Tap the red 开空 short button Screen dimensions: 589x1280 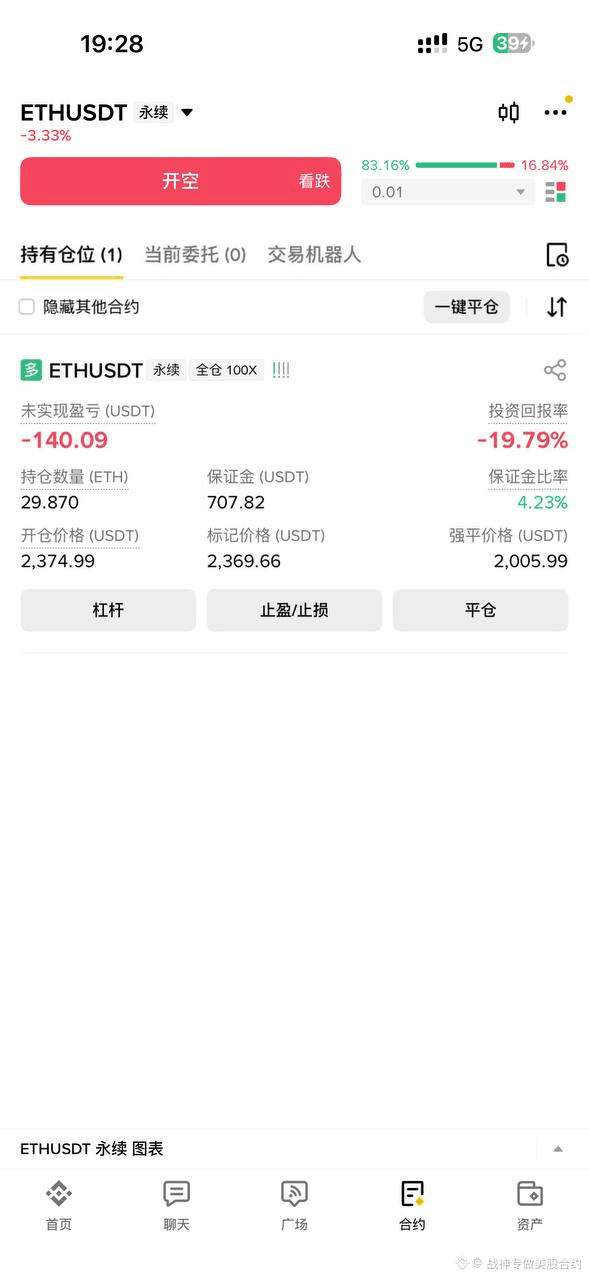(180, 181)
